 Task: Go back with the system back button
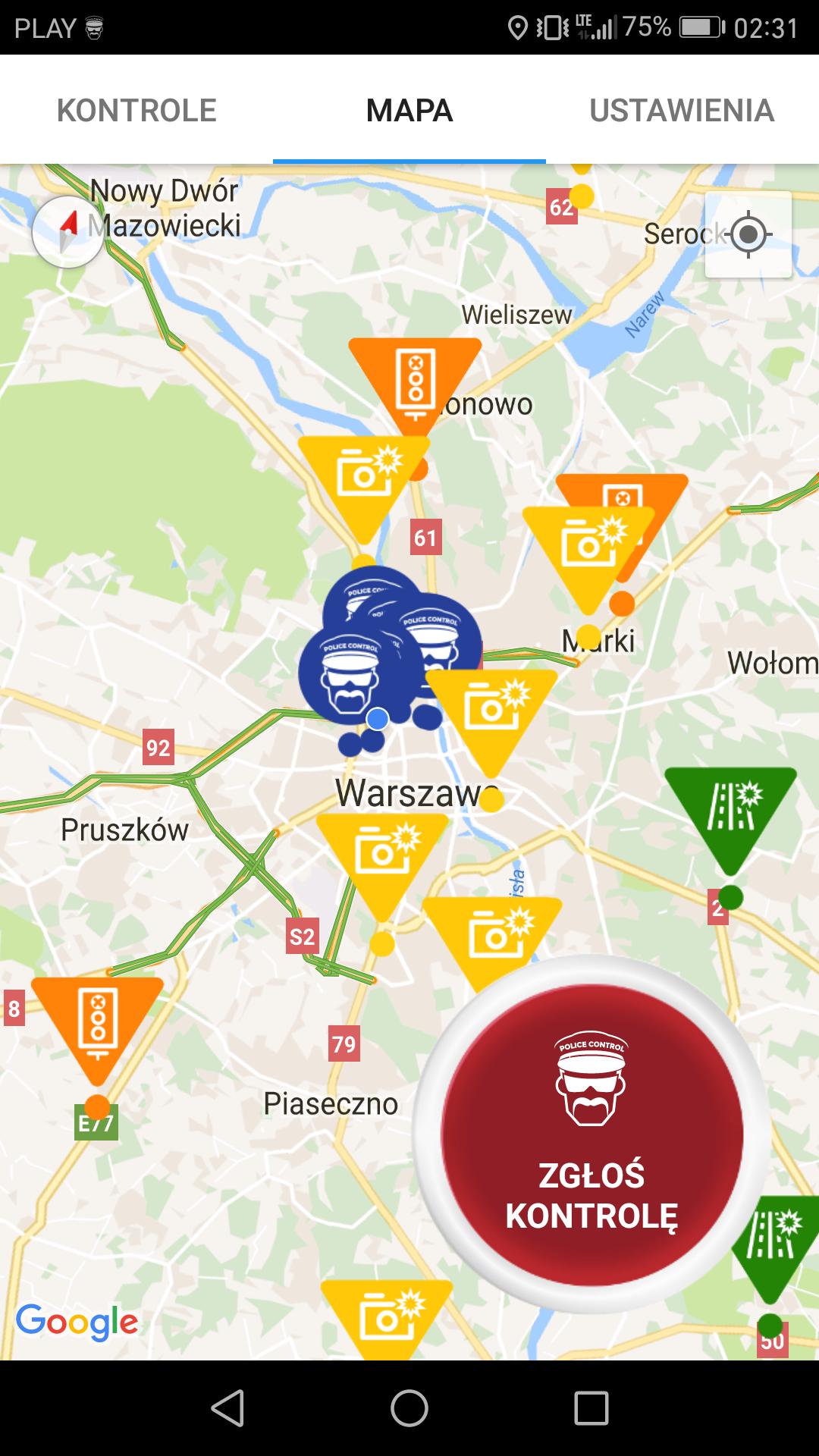(x=227, y=1408)
